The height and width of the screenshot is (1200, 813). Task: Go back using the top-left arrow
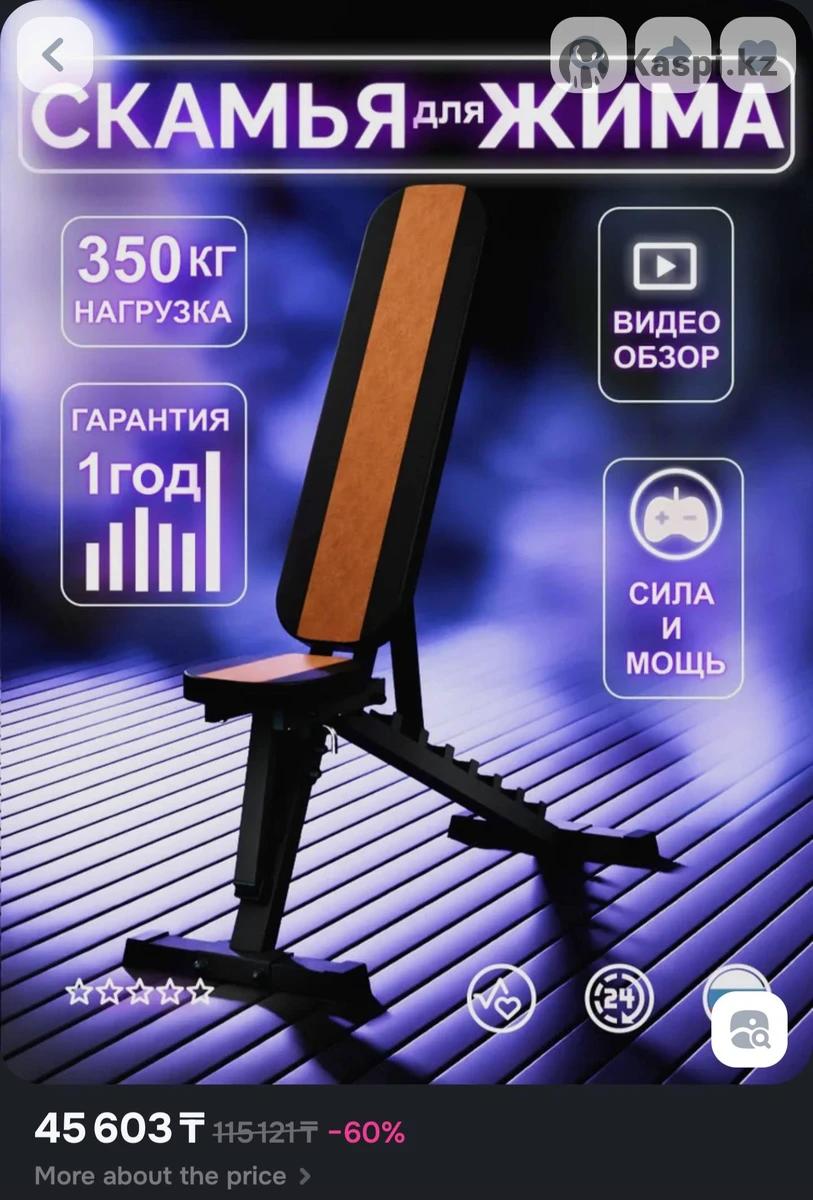(54, 55)
